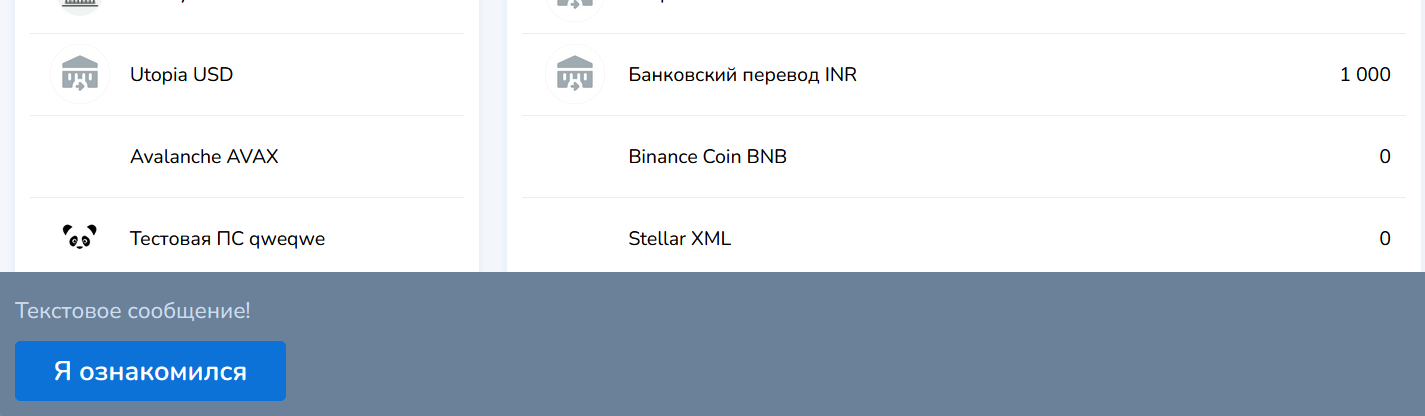Viewport: 1425px width, 416px height.
Task: Select 'Тестовая ПС qweqwe' row
Action: 227,239
